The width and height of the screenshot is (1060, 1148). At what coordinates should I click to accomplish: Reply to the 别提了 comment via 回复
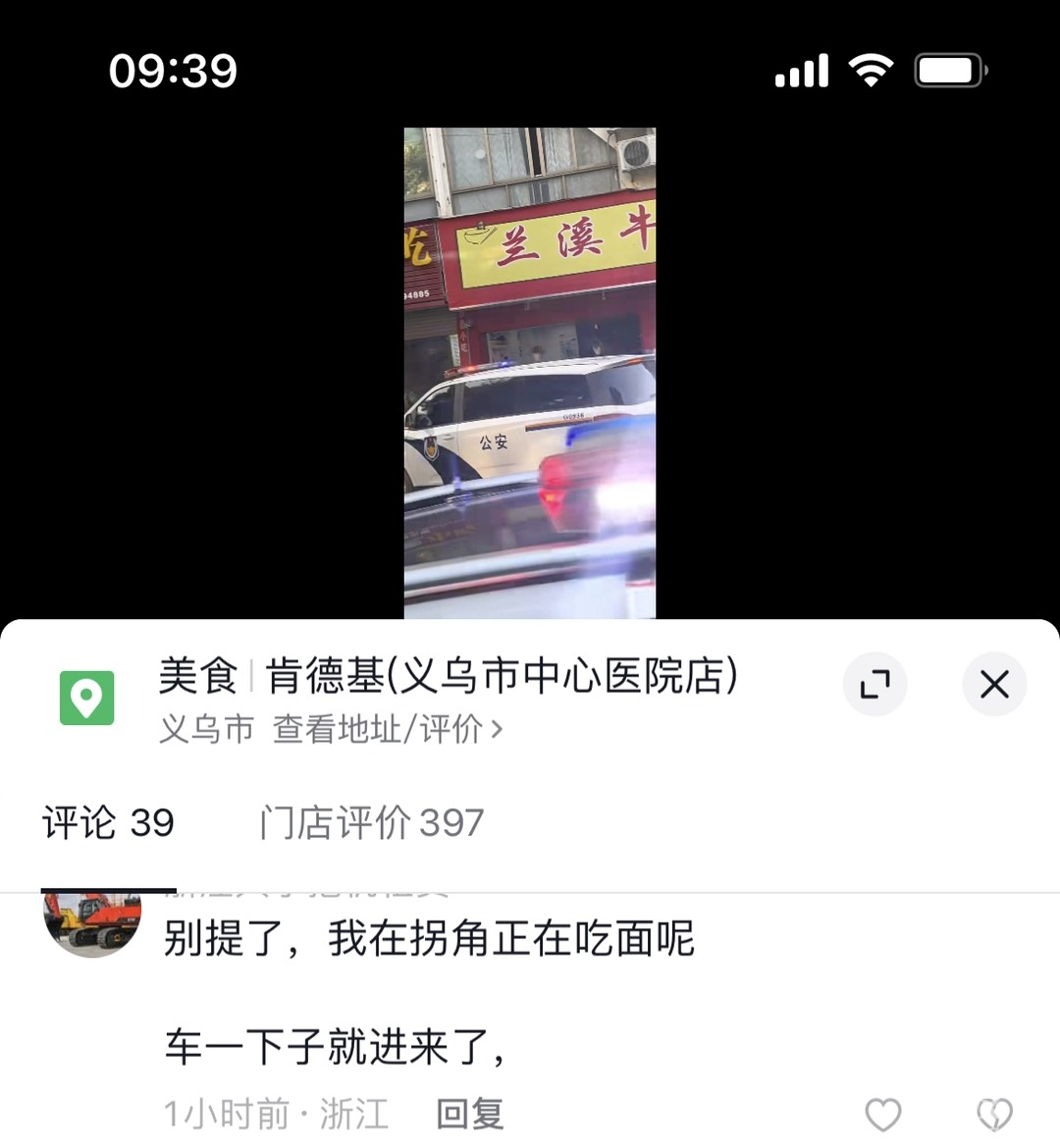click(469, 1114)
